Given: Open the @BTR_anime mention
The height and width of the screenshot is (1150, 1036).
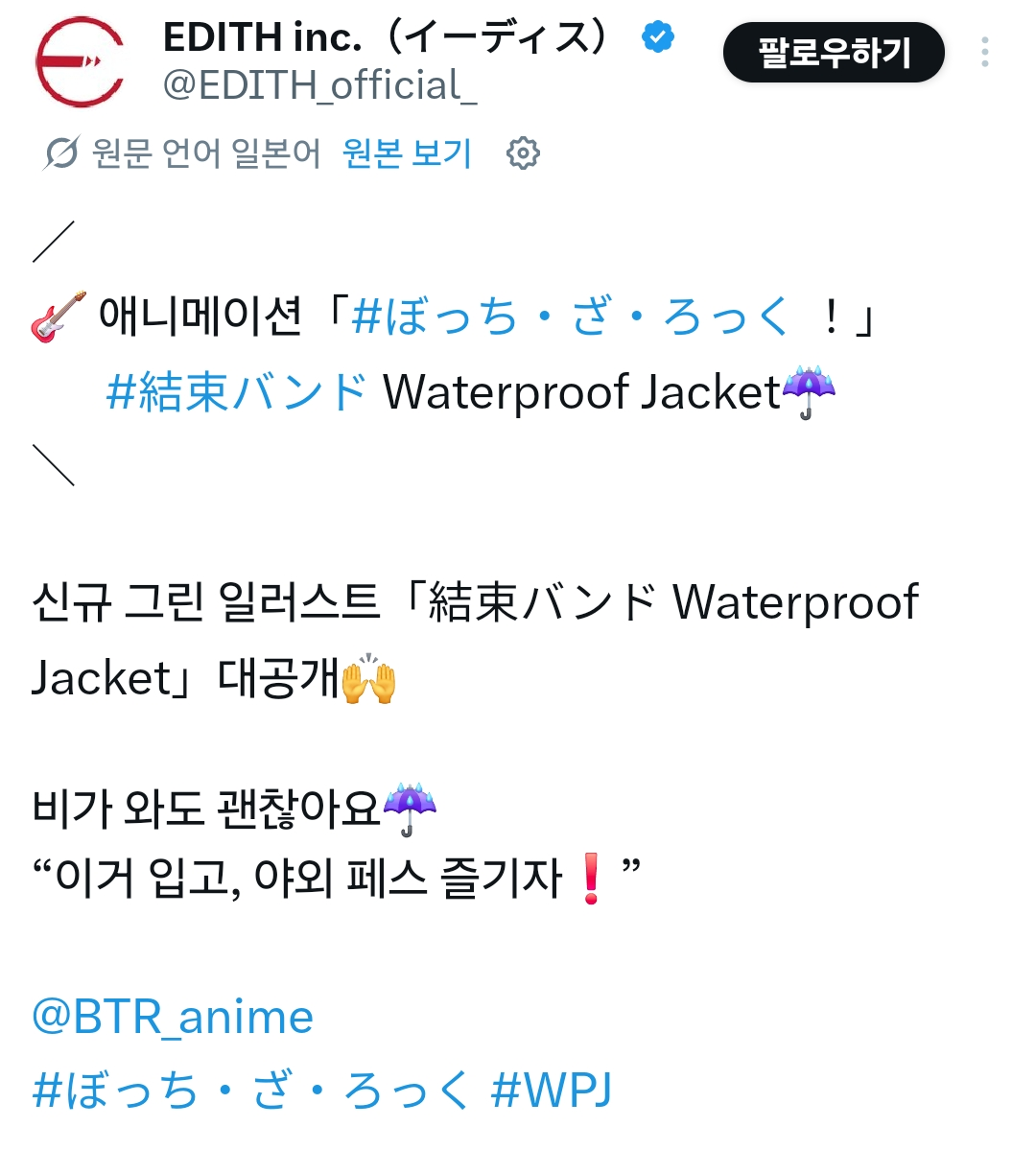Looking at the screenshot, I should tap(173, 1017).
